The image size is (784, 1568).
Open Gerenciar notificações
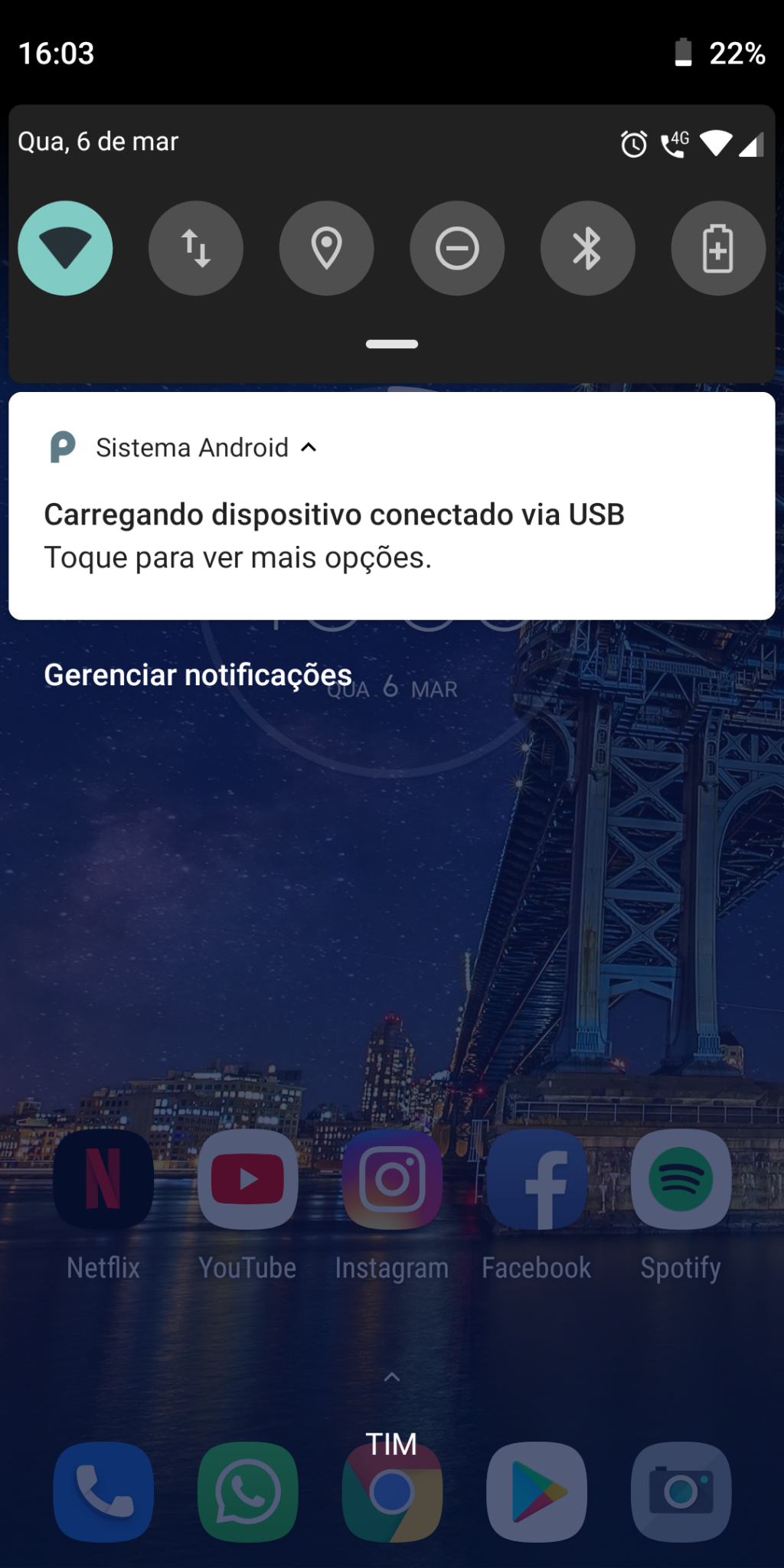point(198,675)
